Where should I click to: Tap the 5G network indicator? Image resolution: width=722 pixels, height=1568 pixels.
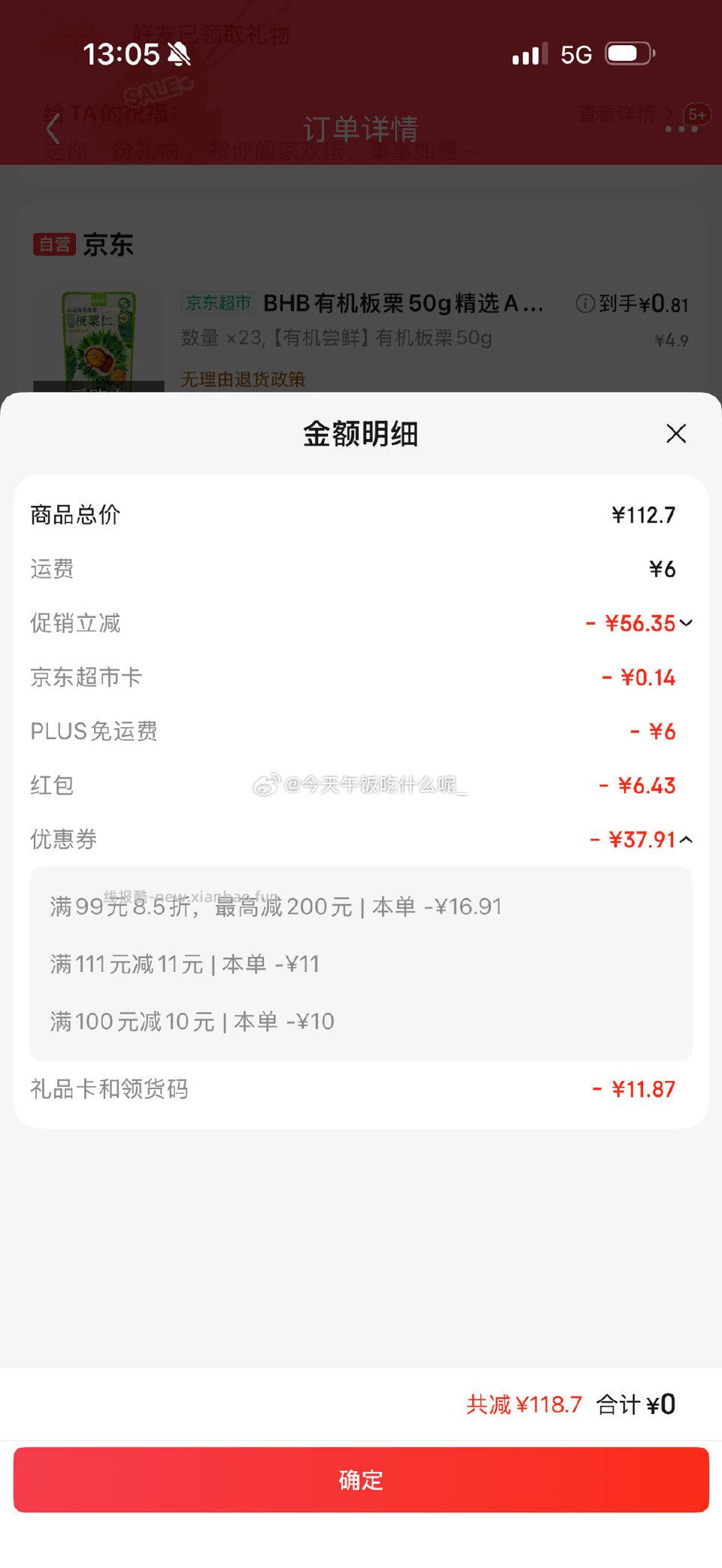click(575, 54)
